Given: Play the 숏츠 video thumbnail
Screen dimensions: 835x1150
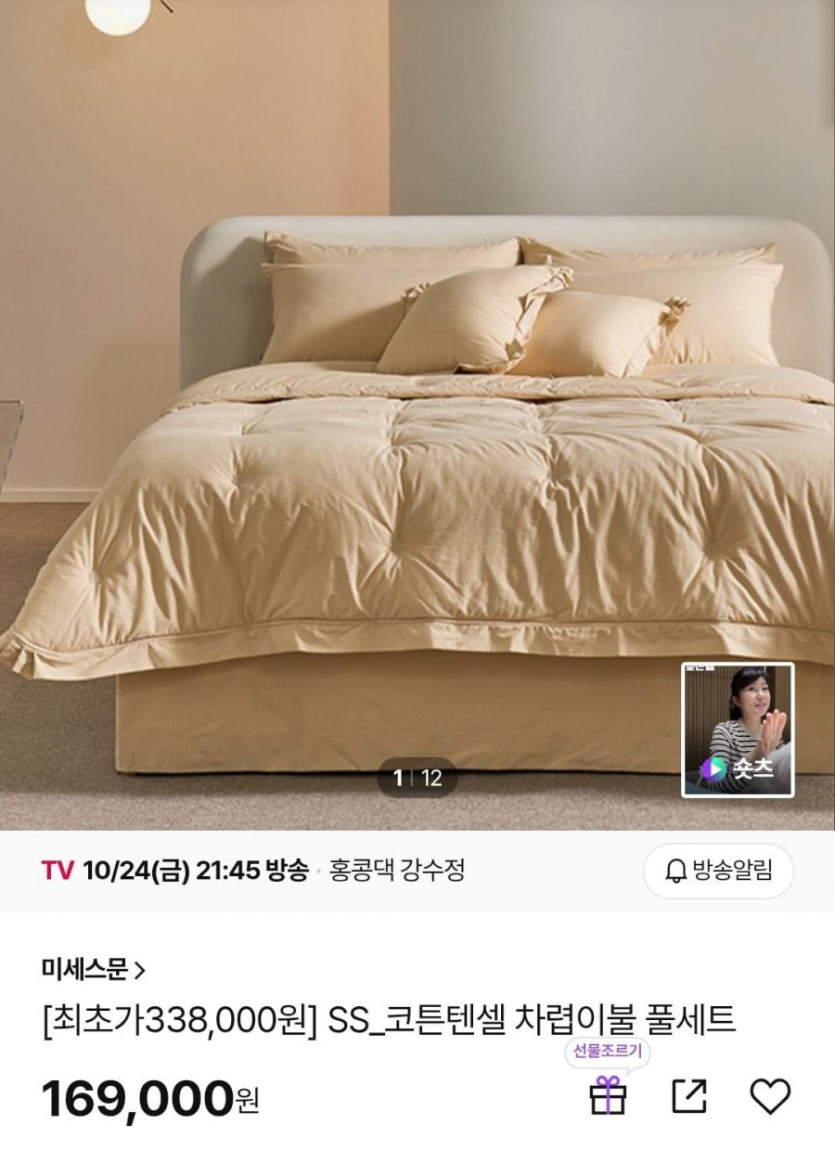Looking at the screenshot, I should 737,729.
